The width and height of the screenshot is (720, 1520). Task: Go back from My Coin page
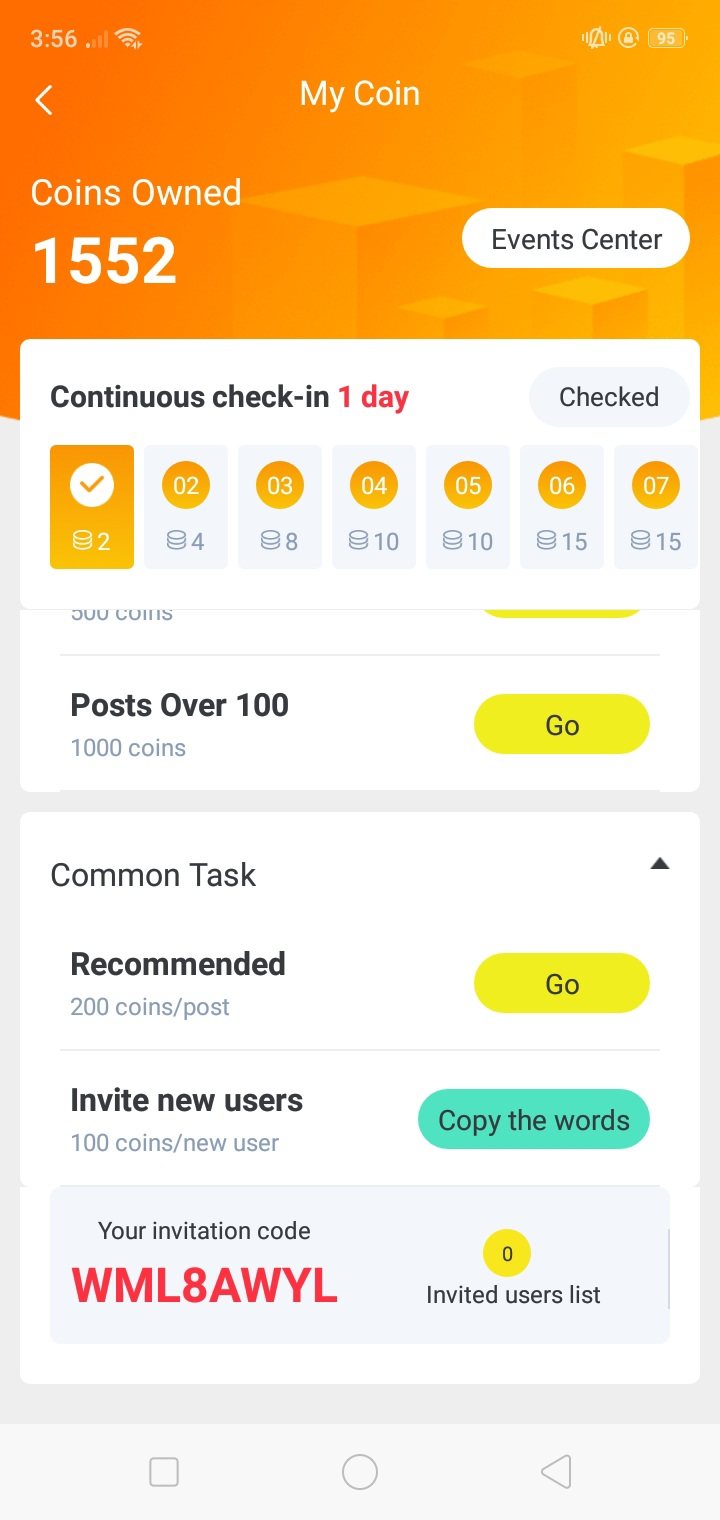click(44, 100)
